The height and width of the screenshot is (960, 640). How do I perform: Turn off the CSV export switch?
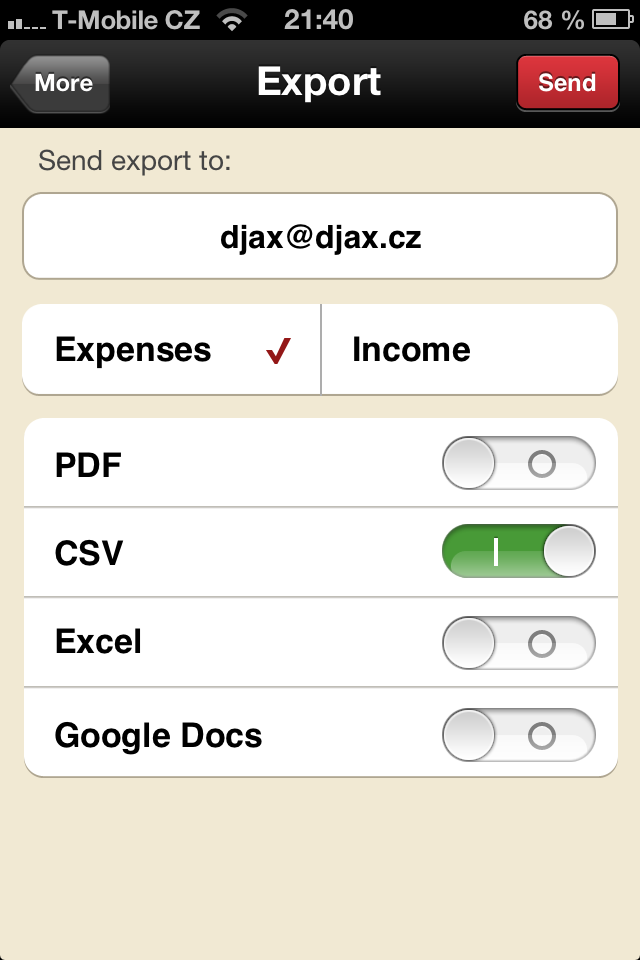(x=518, y=552)
